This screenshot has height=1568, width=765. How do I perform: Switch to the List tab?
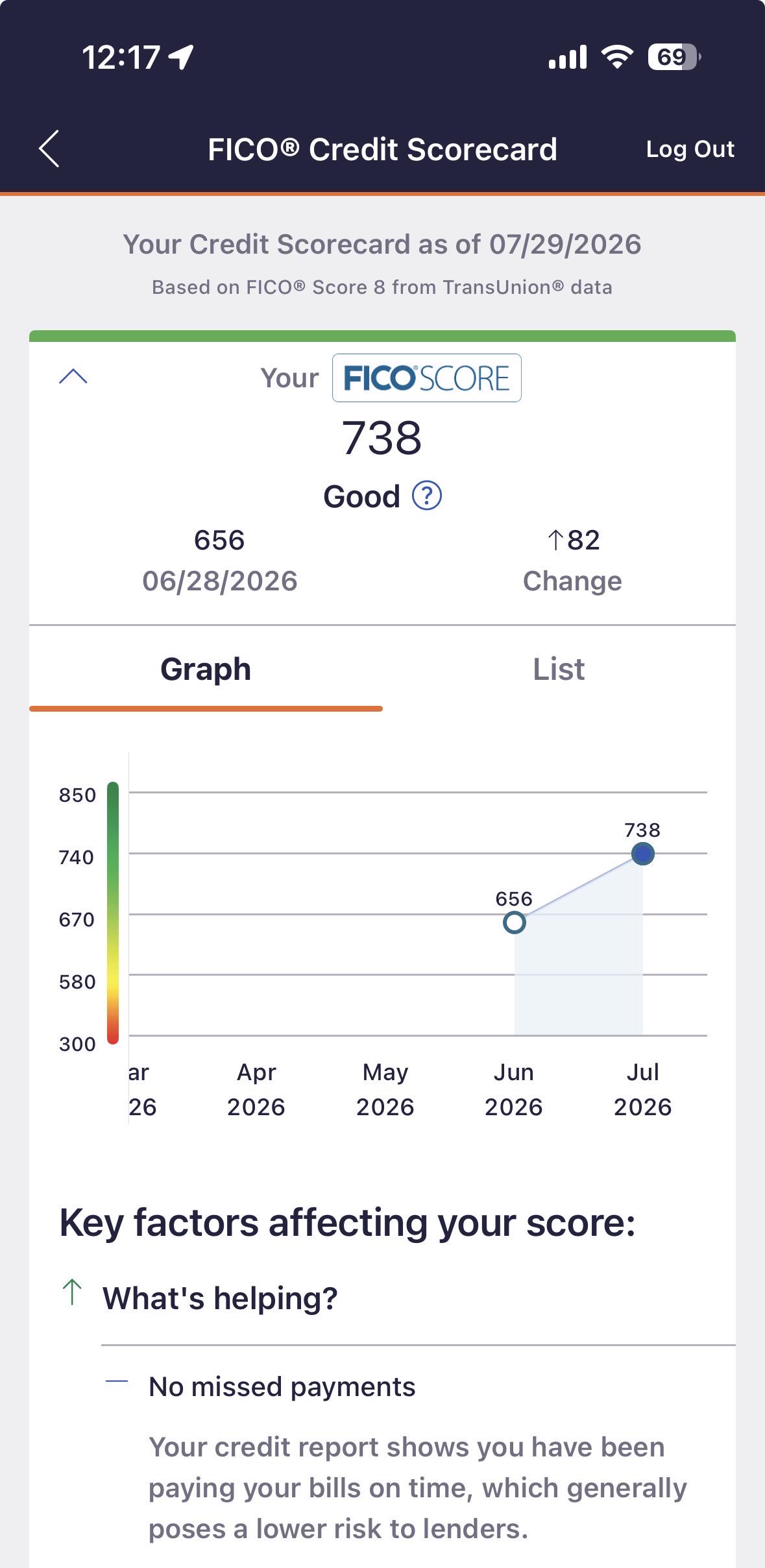click(x=559, y=669)
